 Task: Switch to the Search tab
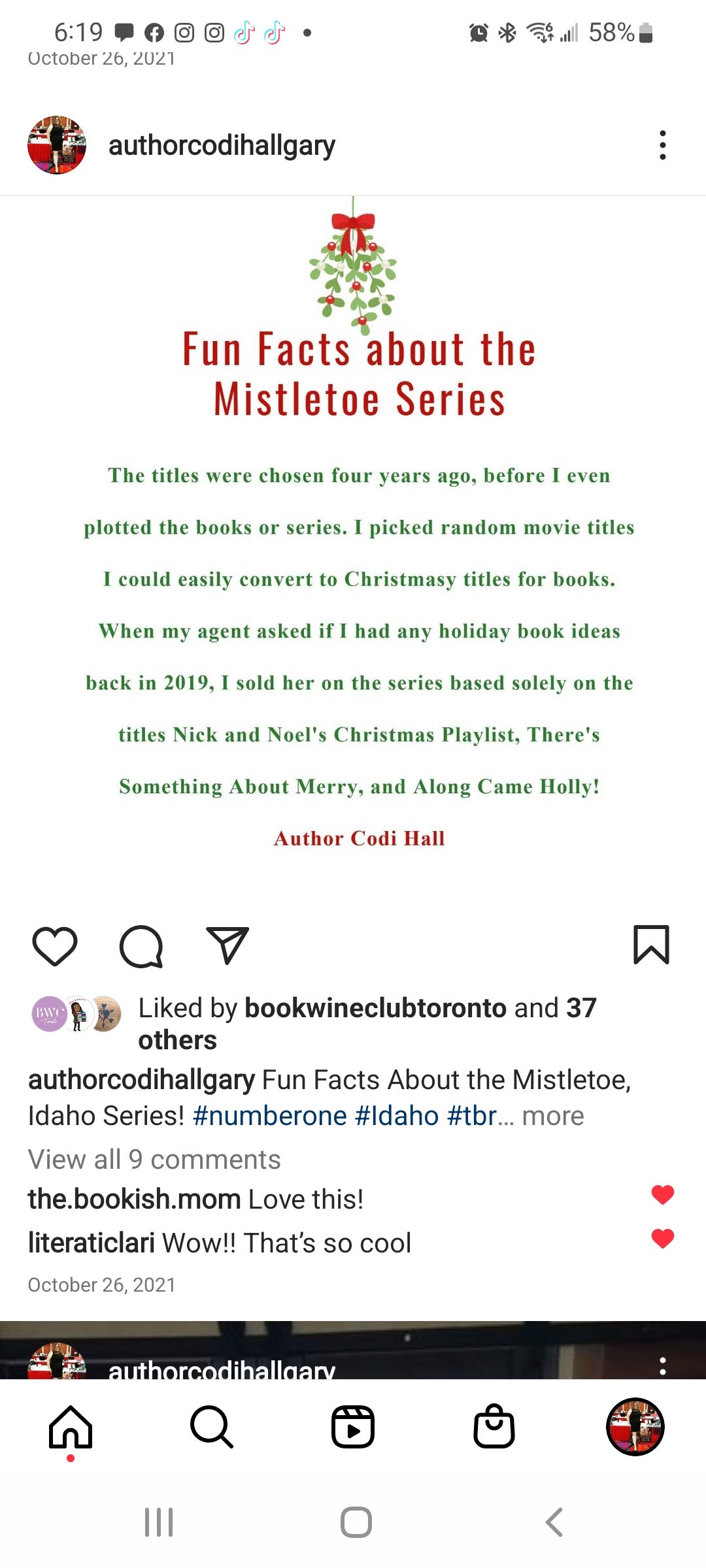(x=212, y=1427)
